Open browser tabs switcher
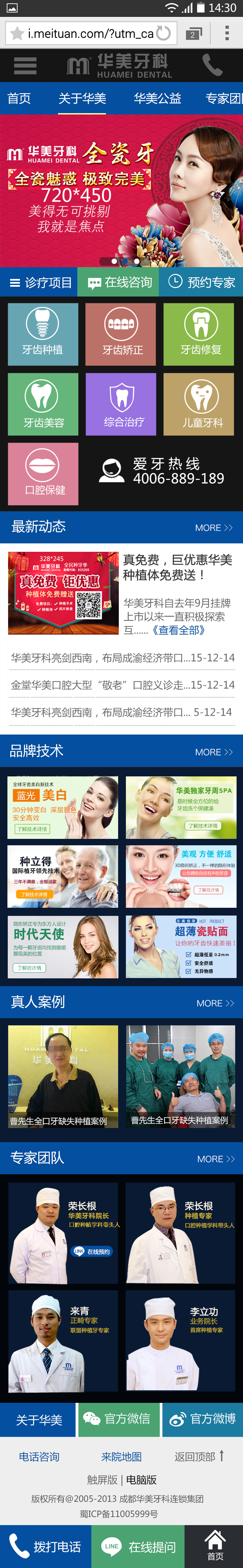 pos(193,33)
